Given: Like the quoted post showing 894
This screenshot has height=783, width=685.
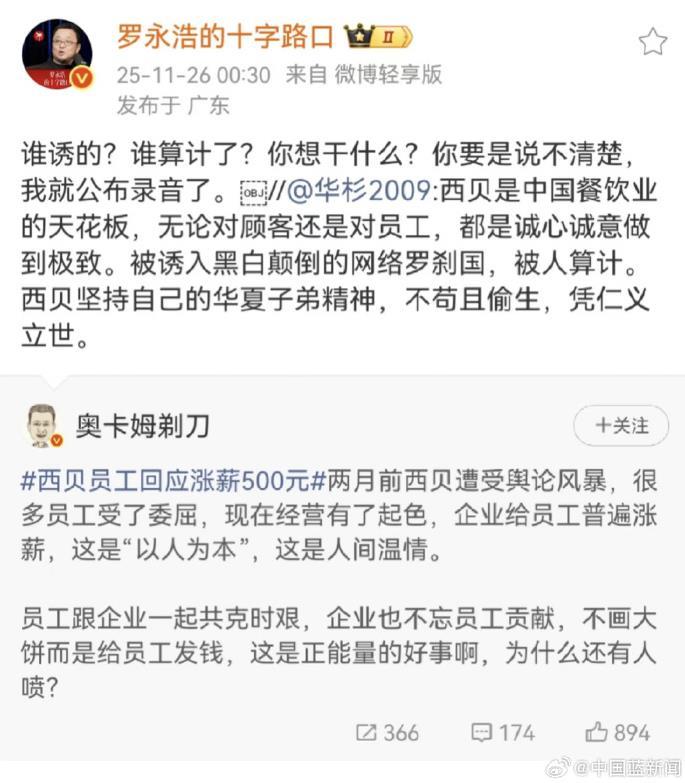Looking at the screenshot, I should (617, 733).
